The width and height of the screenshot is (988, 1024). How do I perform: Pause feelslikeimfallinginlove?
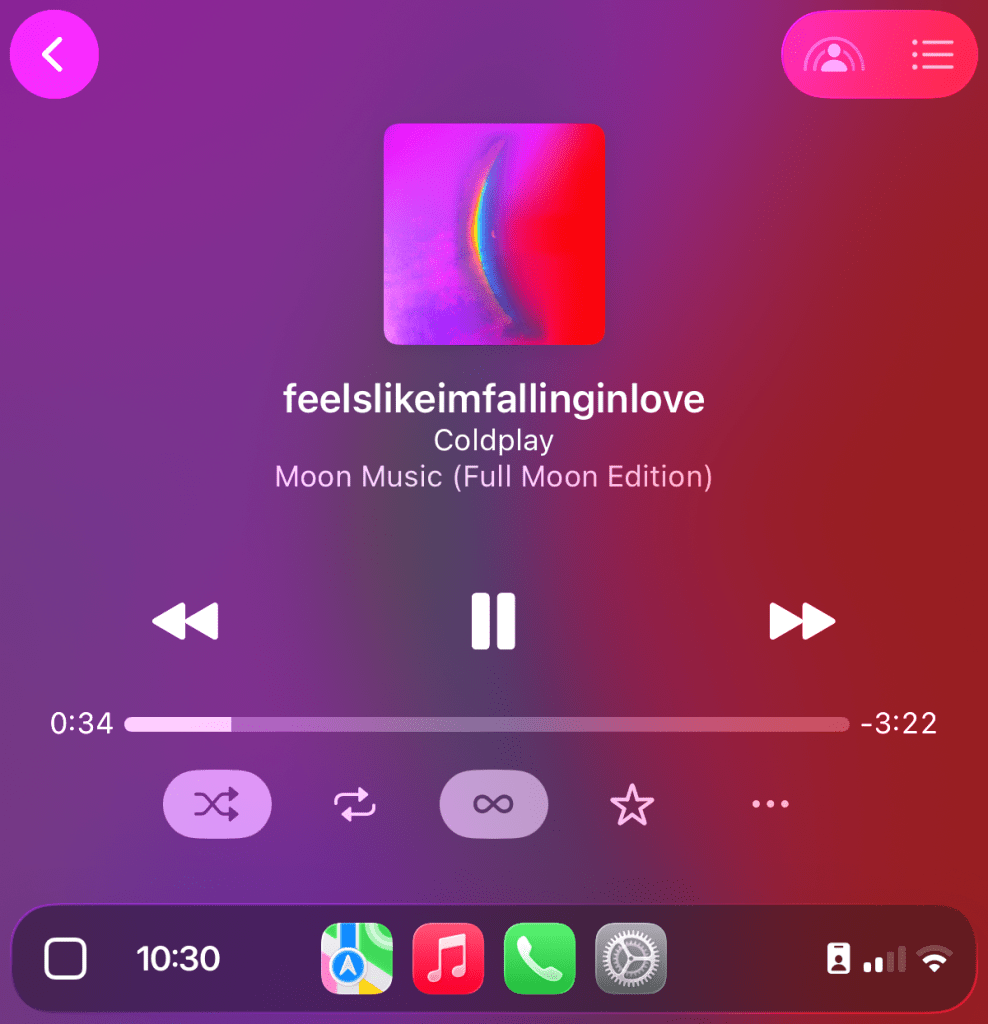coord(493,621)
